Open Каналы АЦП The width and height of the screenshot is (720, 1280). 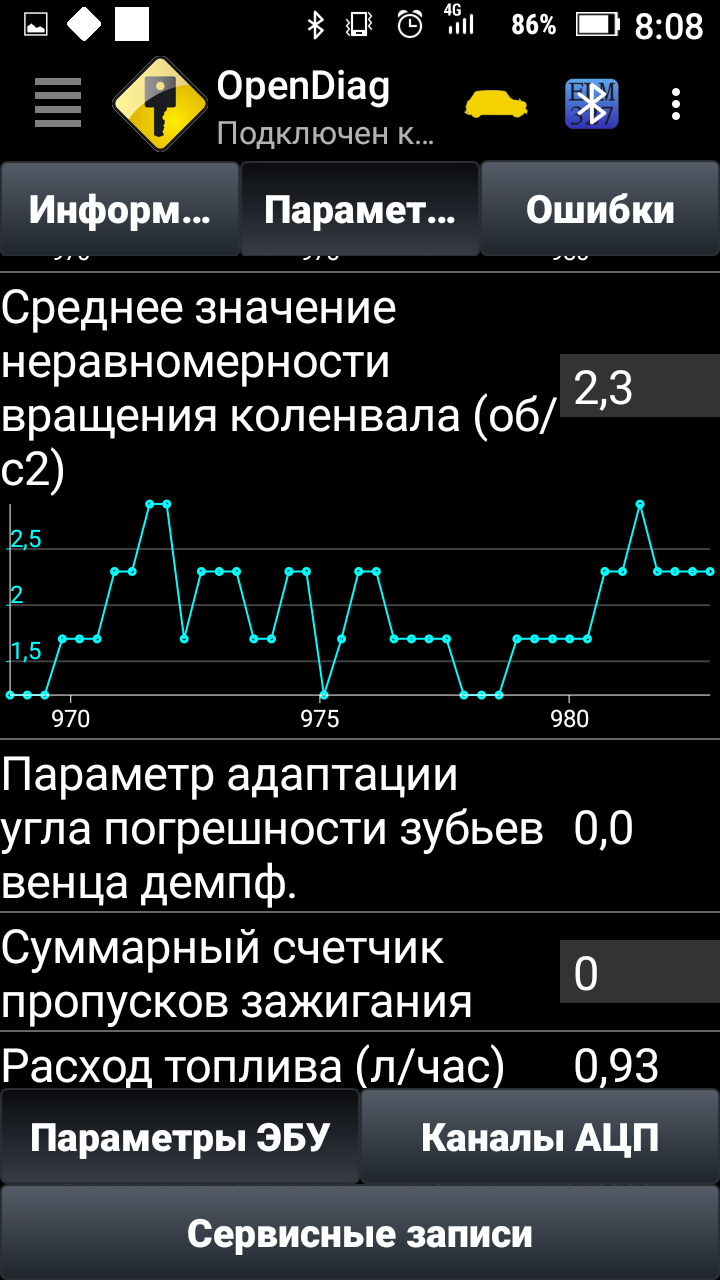point(540,1138)
